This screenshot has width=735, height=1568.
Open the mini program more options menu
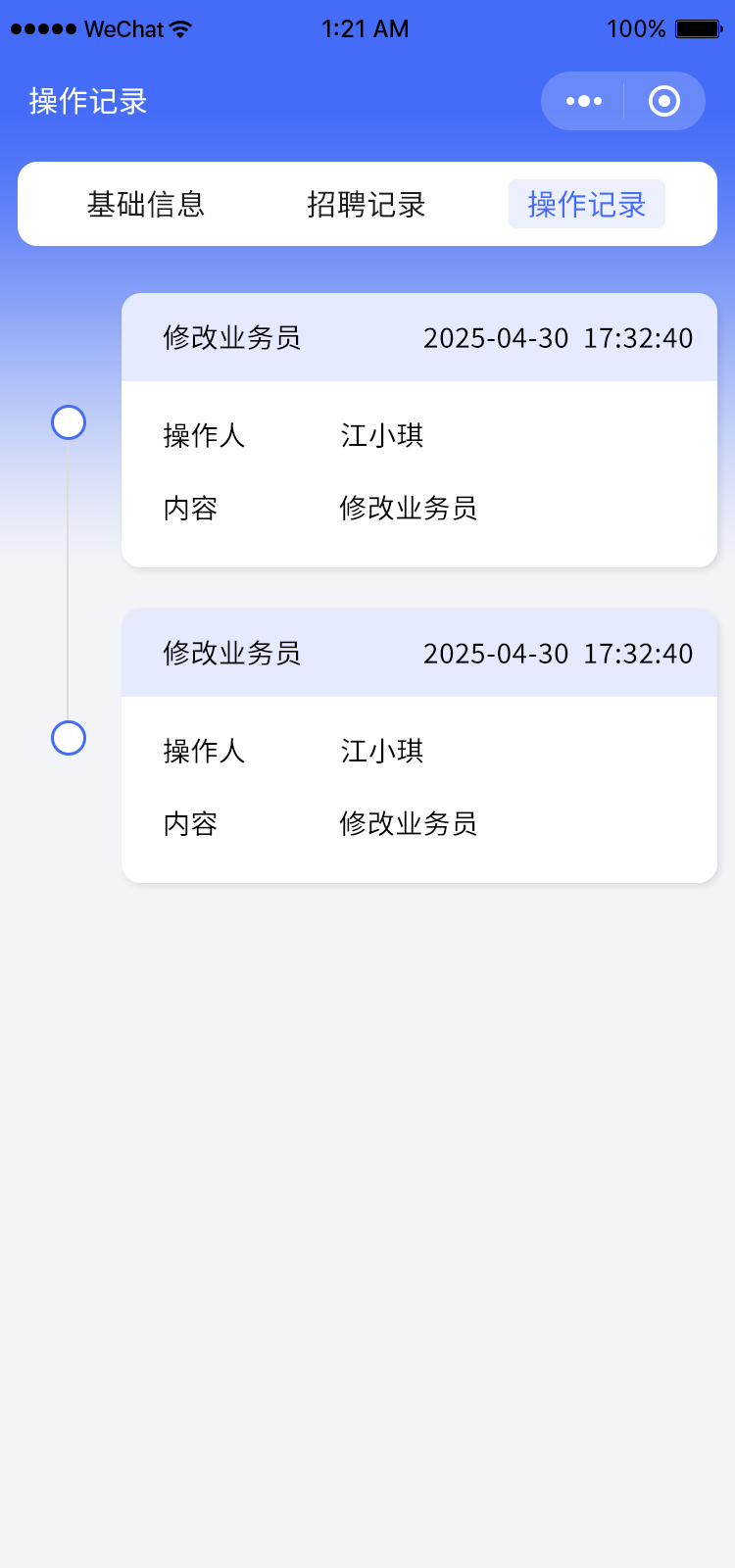click(x=584, y=101)
